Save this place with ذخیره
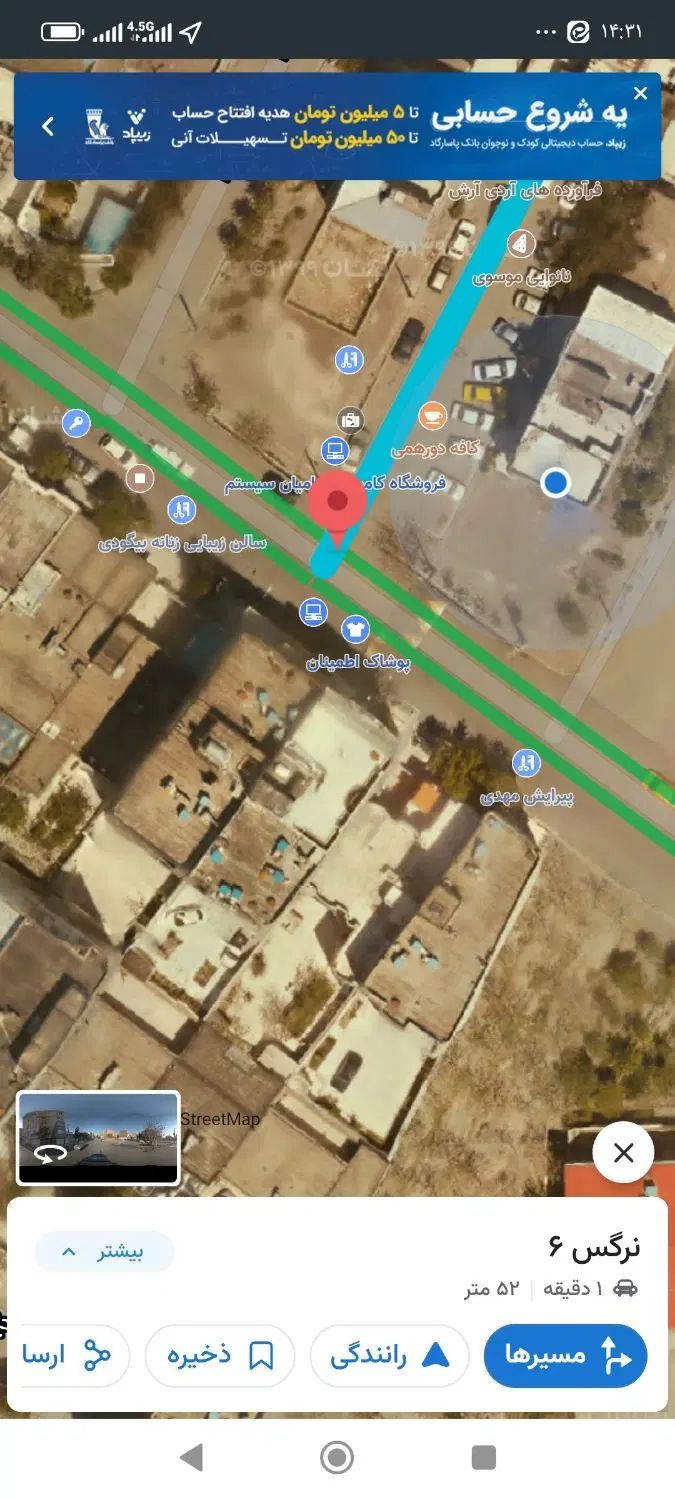This screenshot has width=675, height=1500. pyautogui.click(x=220, y=1356)
